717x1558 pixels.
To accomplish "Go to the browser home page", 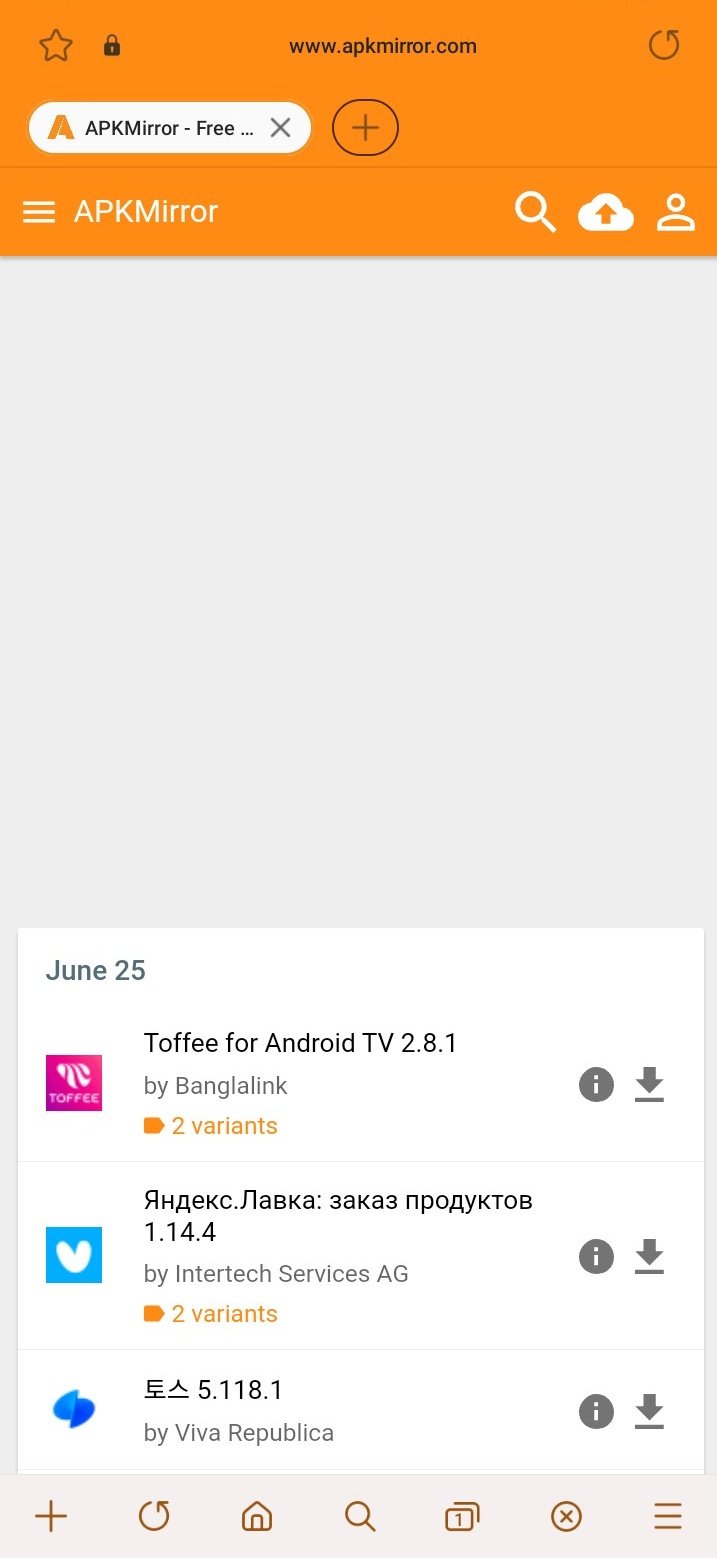I will [257, 1517].
